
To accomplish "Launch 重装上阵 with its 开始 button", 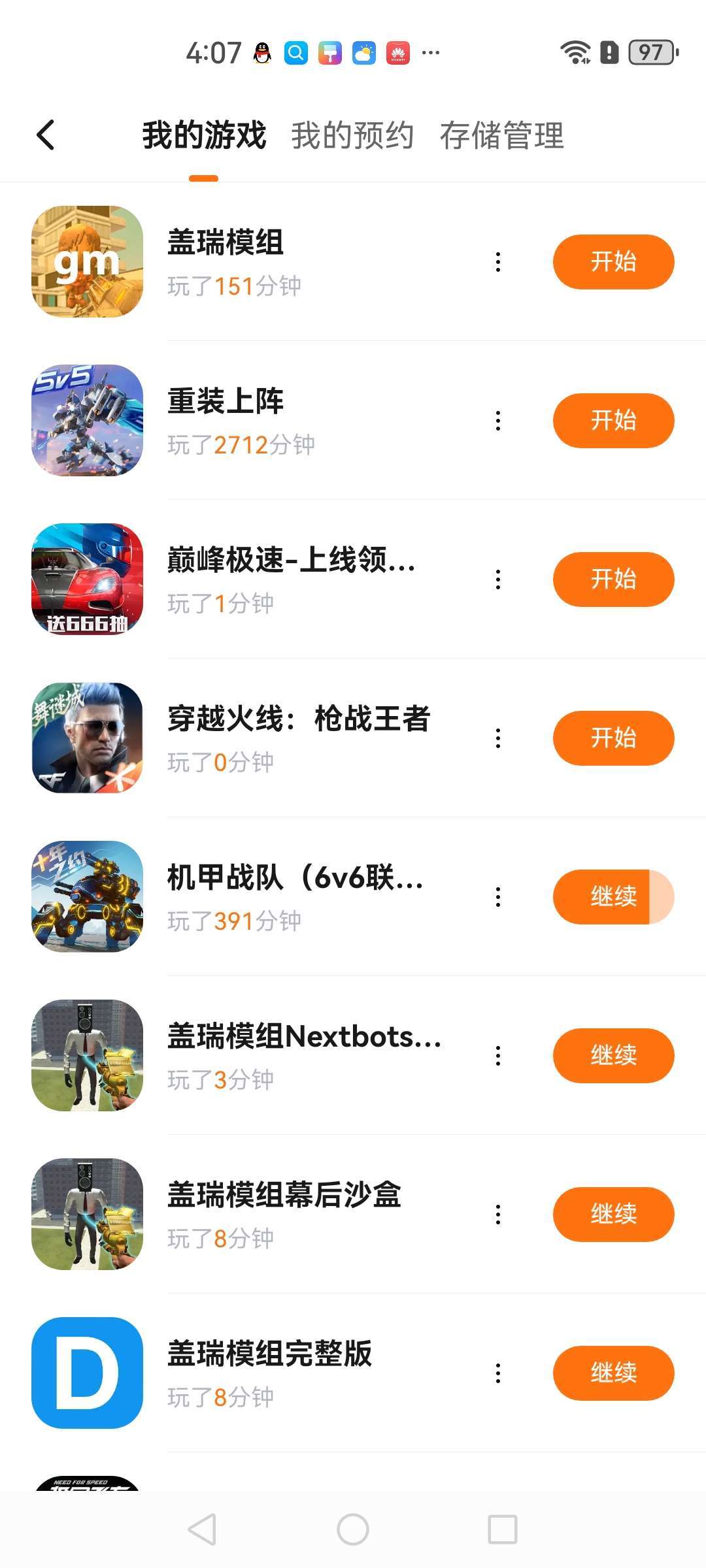I will click(x=613, y=421).
